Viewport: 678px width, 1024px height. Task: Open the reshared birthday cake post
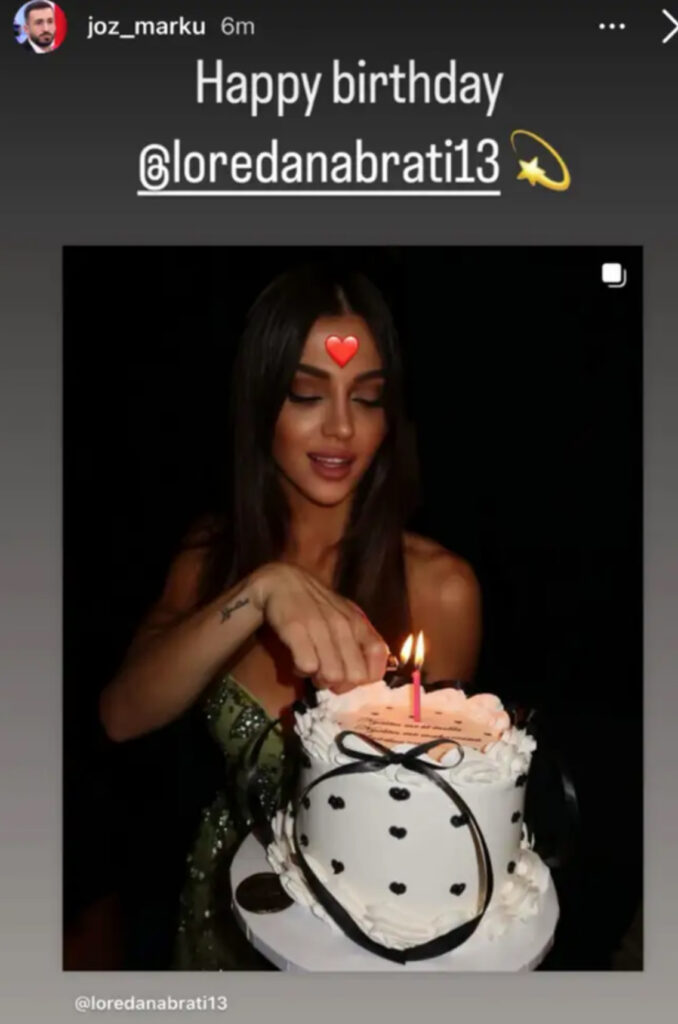pyautogui.click(x=352, y=608)
